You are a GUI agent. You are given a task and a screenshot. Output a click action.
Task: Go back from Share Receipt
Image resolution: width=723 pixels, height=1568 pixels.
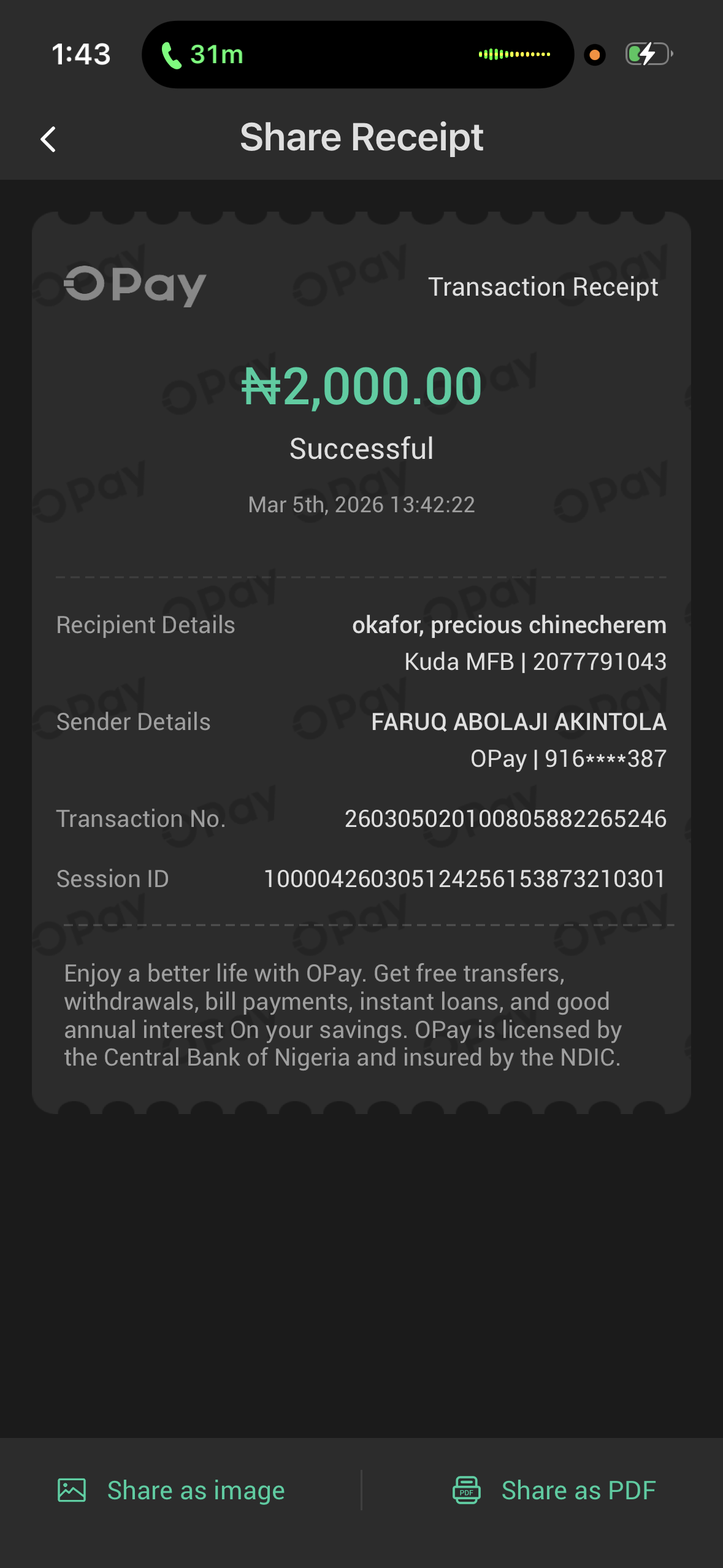[x=48, y=139]
